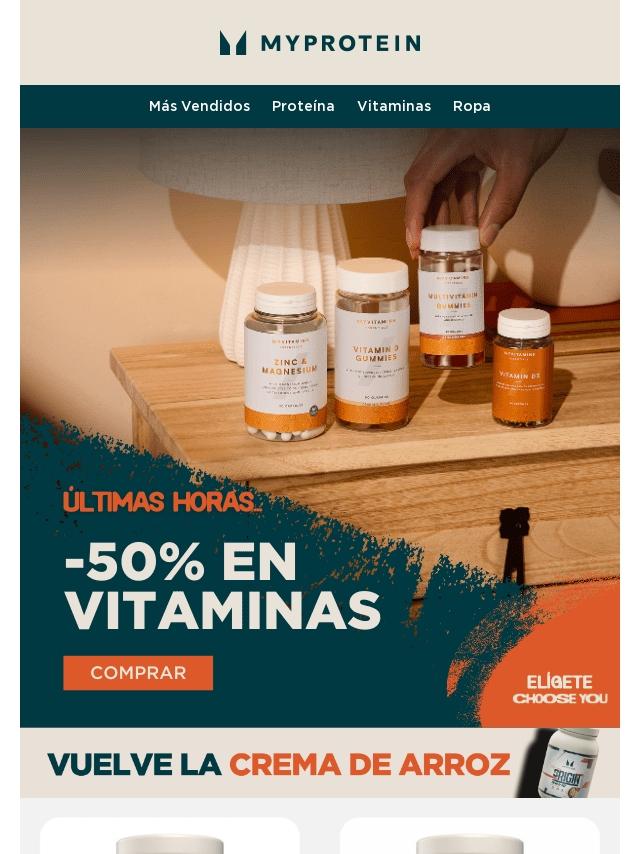This screenshot has width=640, height=854.
Task: Select the Vitaminas menu link
Action: click(x=394, y=106)
